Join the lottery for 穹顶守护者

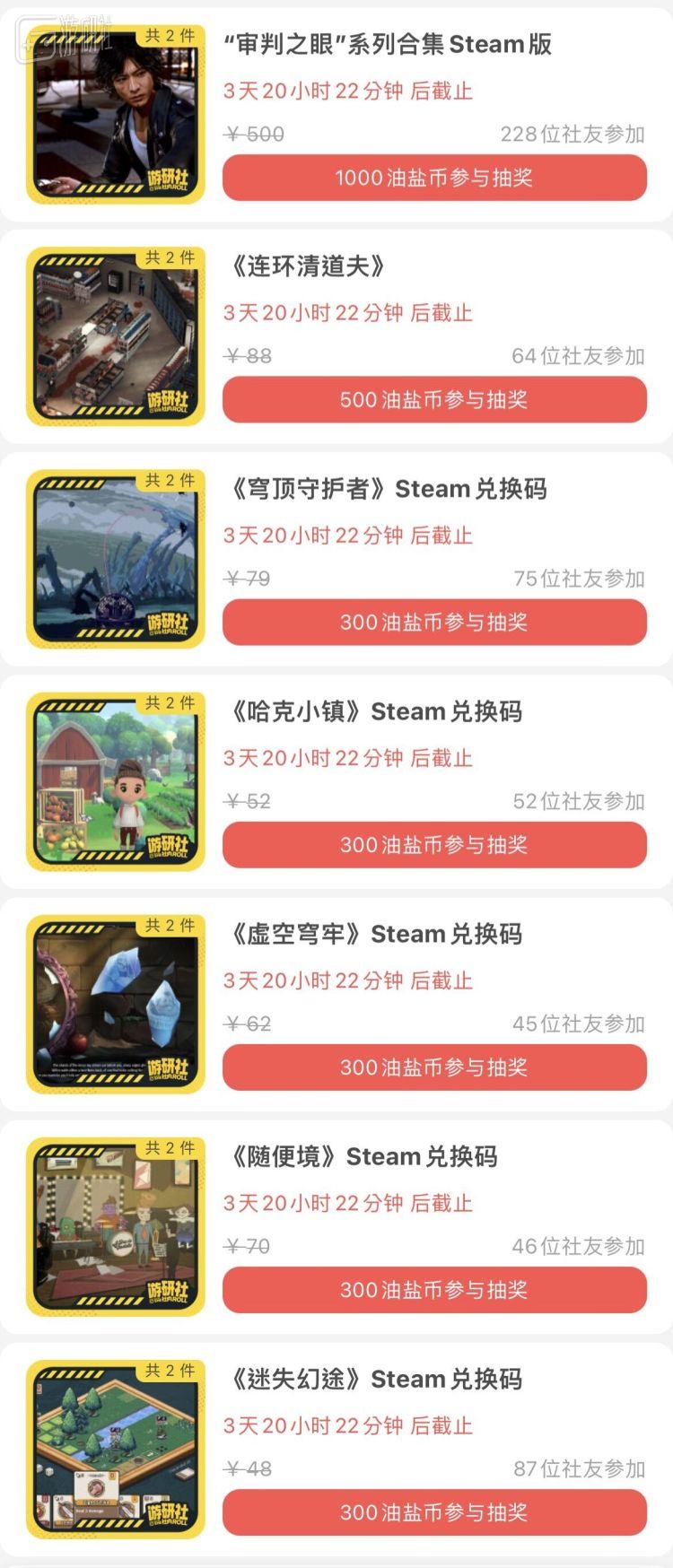coord(434,623)
